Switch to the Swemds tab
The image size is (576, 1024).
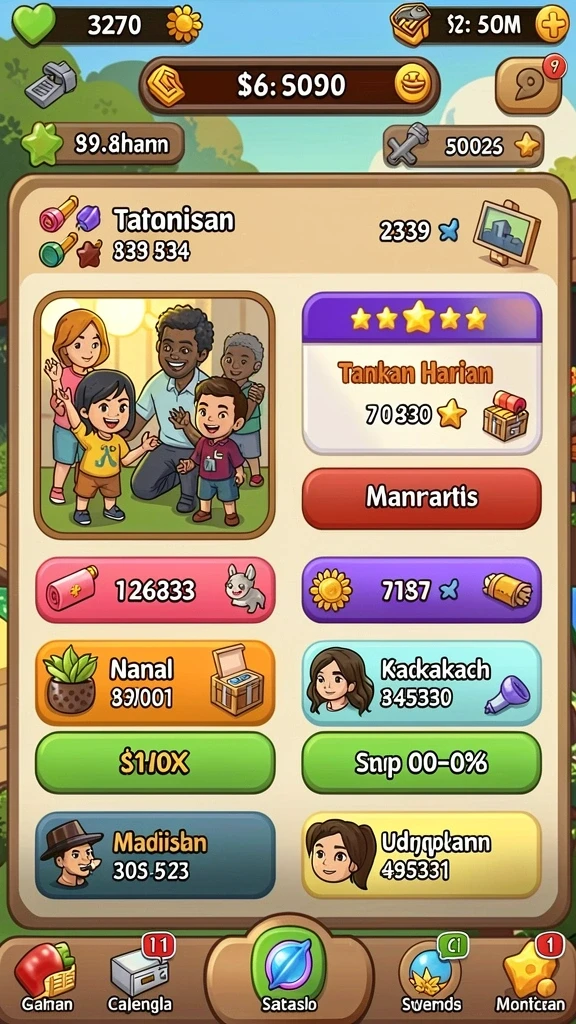point(431,978)
